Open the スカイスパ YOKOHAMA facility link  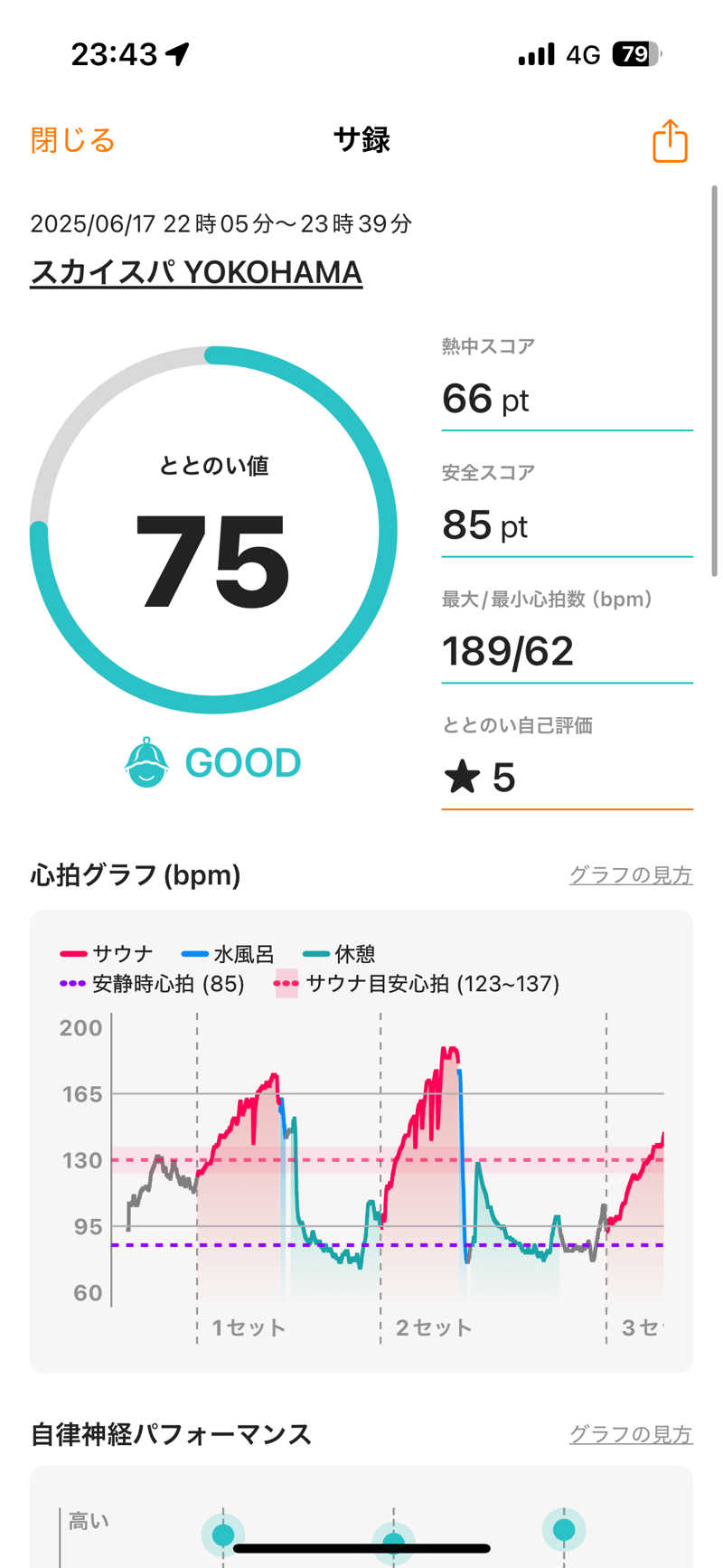[196, 272]
